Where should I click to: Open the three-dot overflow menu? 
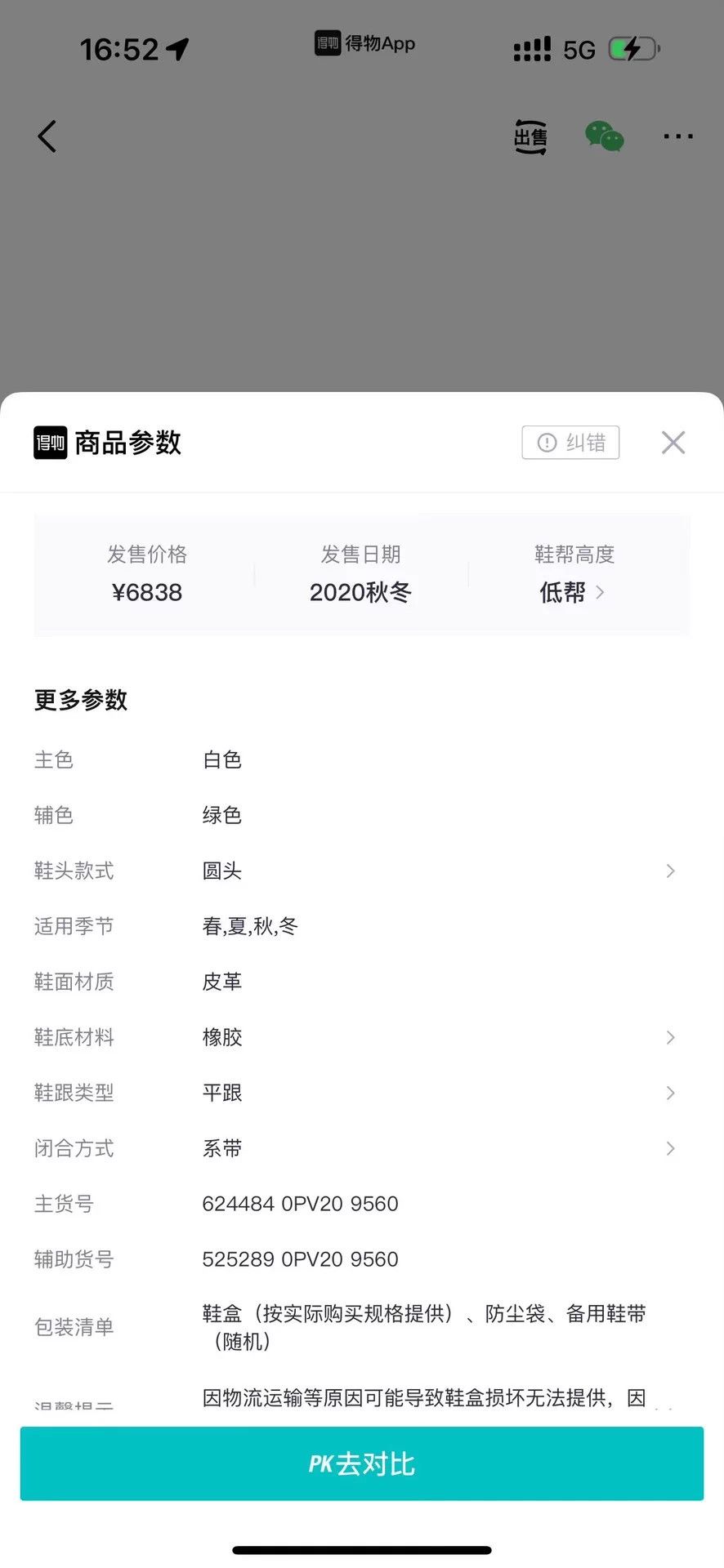(x=678, y=136)
